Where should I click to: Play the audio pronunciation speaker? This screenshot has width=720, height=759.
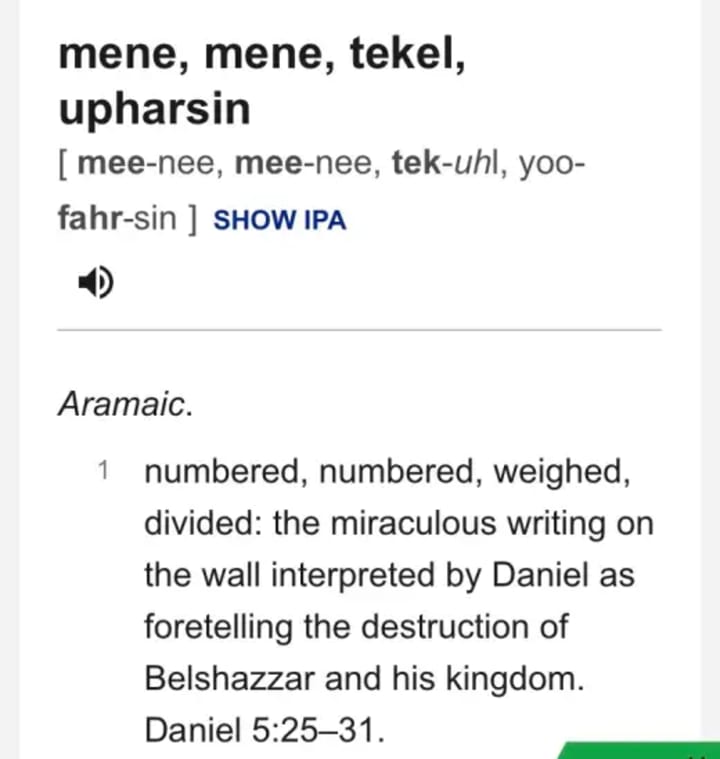(x=96, y=284)
